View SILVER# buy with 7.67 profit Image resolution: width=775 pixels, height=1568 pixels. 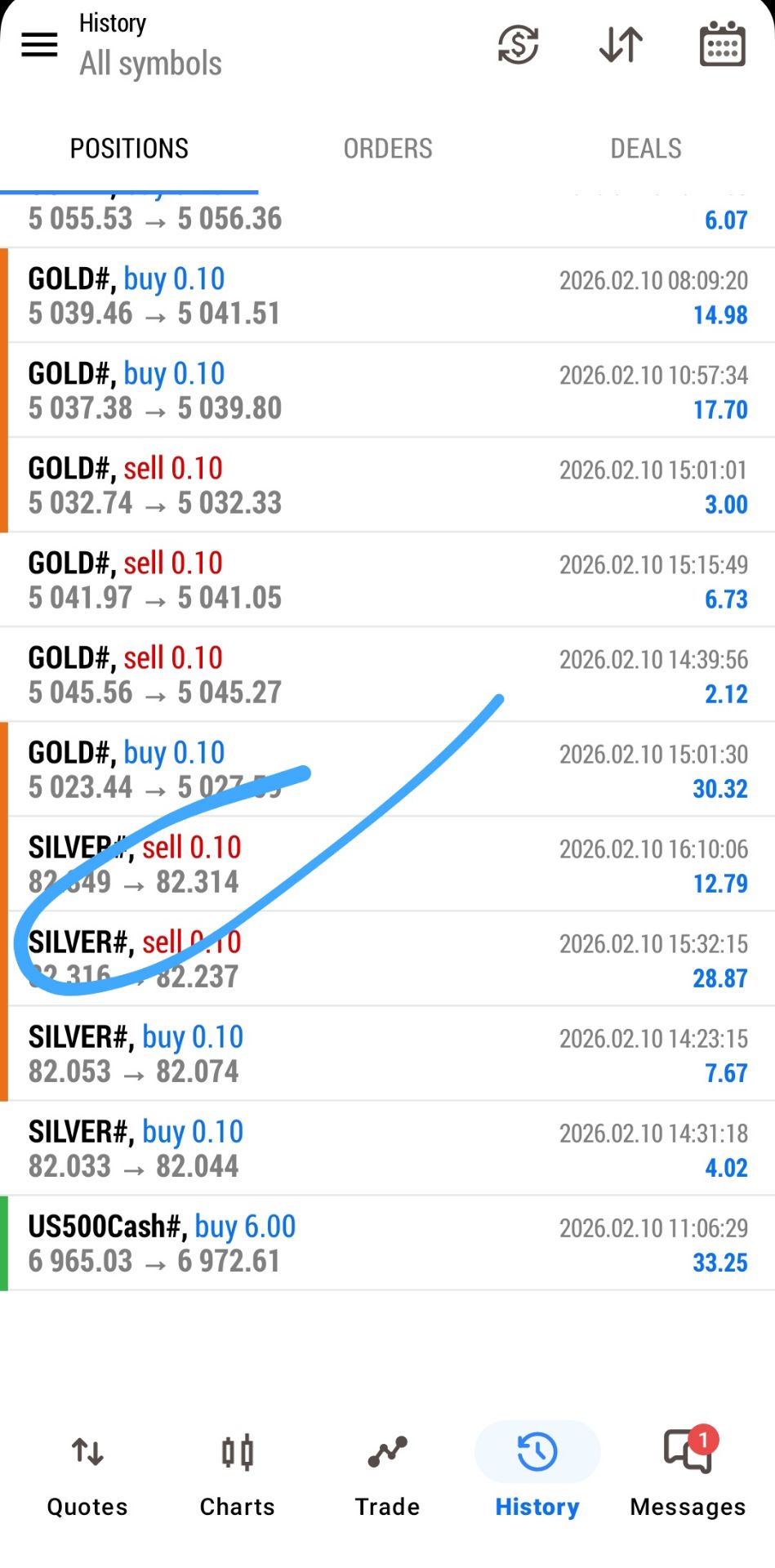tap(388, 1053)
